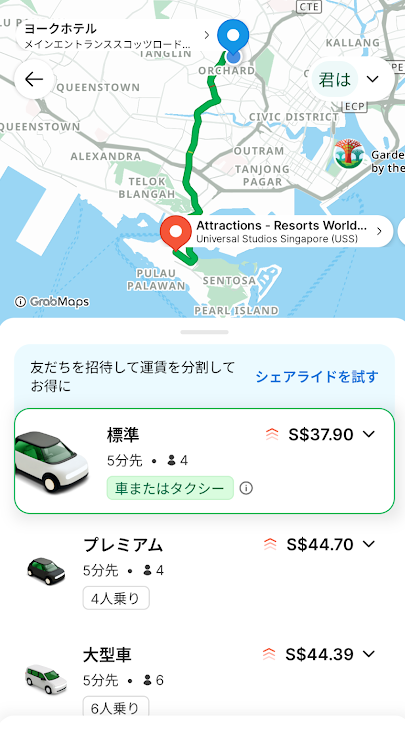Pick the 大型車 ride option

[x=205, y=677]
